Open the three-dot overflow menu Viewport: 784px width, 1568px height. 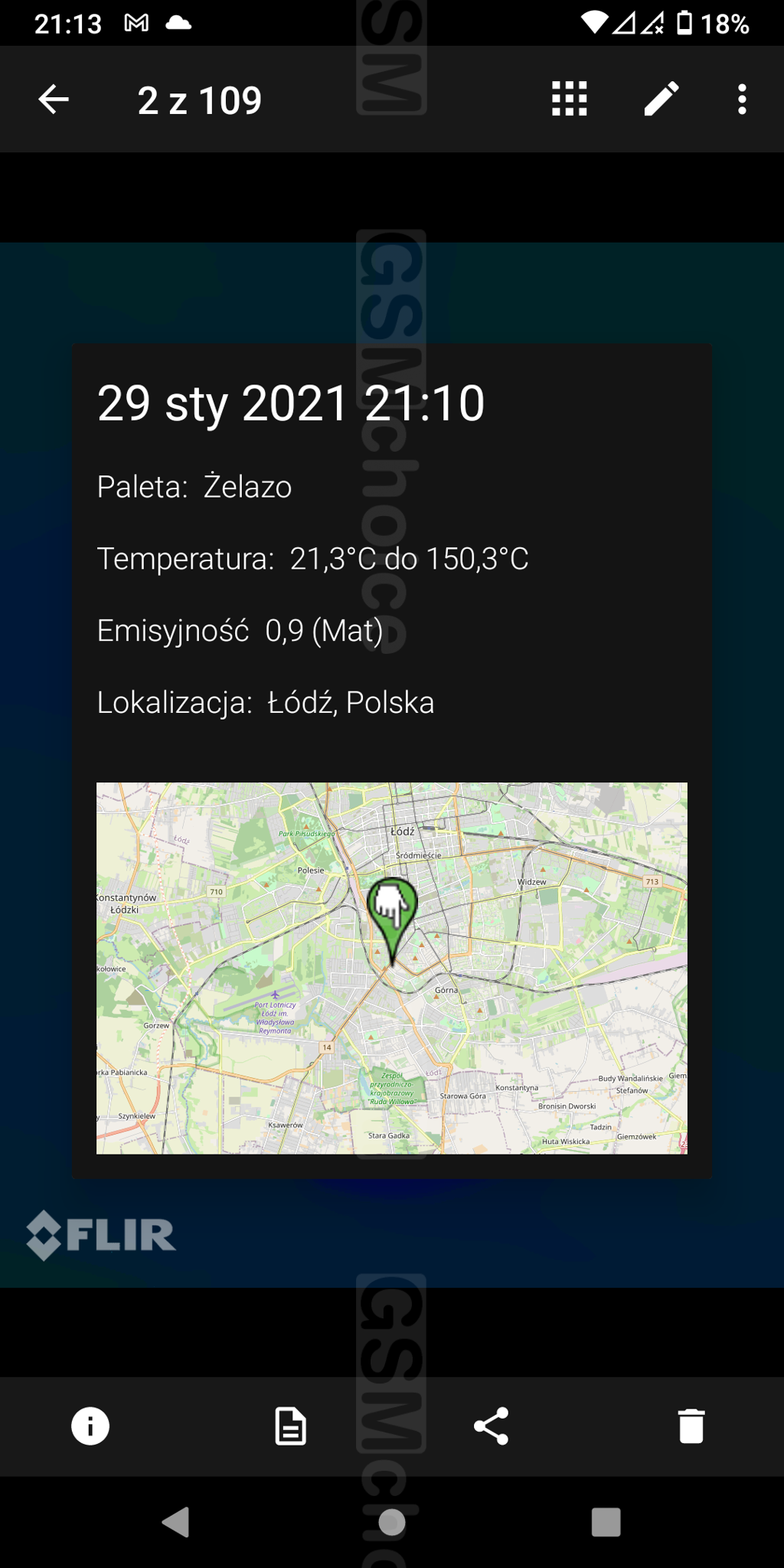pyautogui.click(x=742, y=100)
